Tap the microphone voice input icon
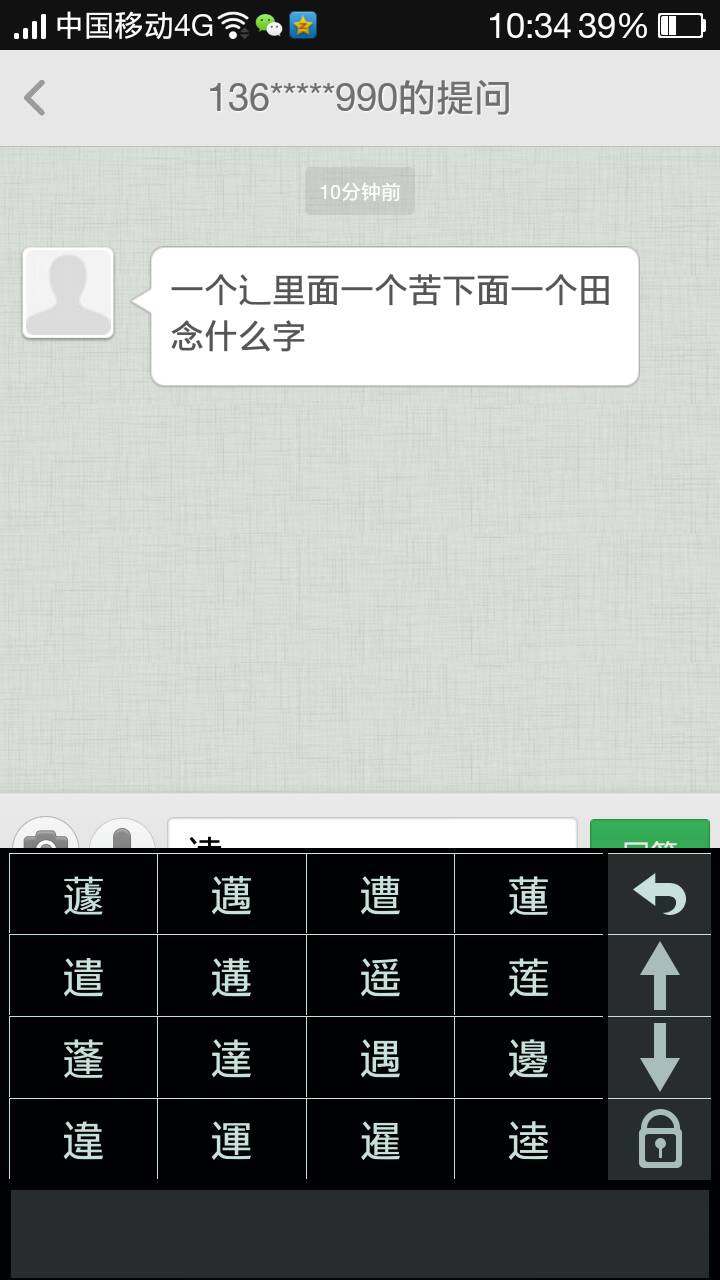The height and width of the screenshot is (1280, 720). click(122, 837)
